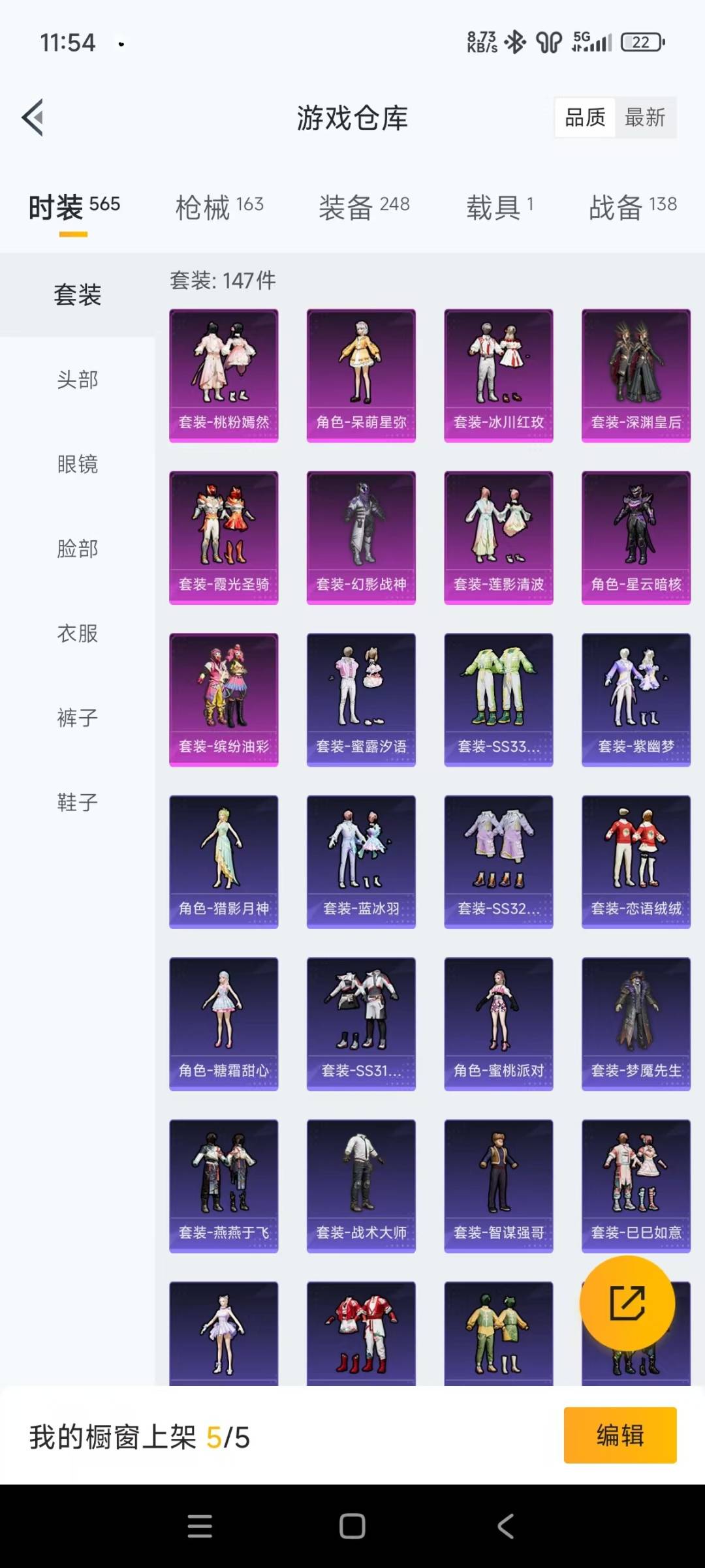Go to the system home screen
The width and height of the screenshot is (705, 1568).
(352, 1526)
